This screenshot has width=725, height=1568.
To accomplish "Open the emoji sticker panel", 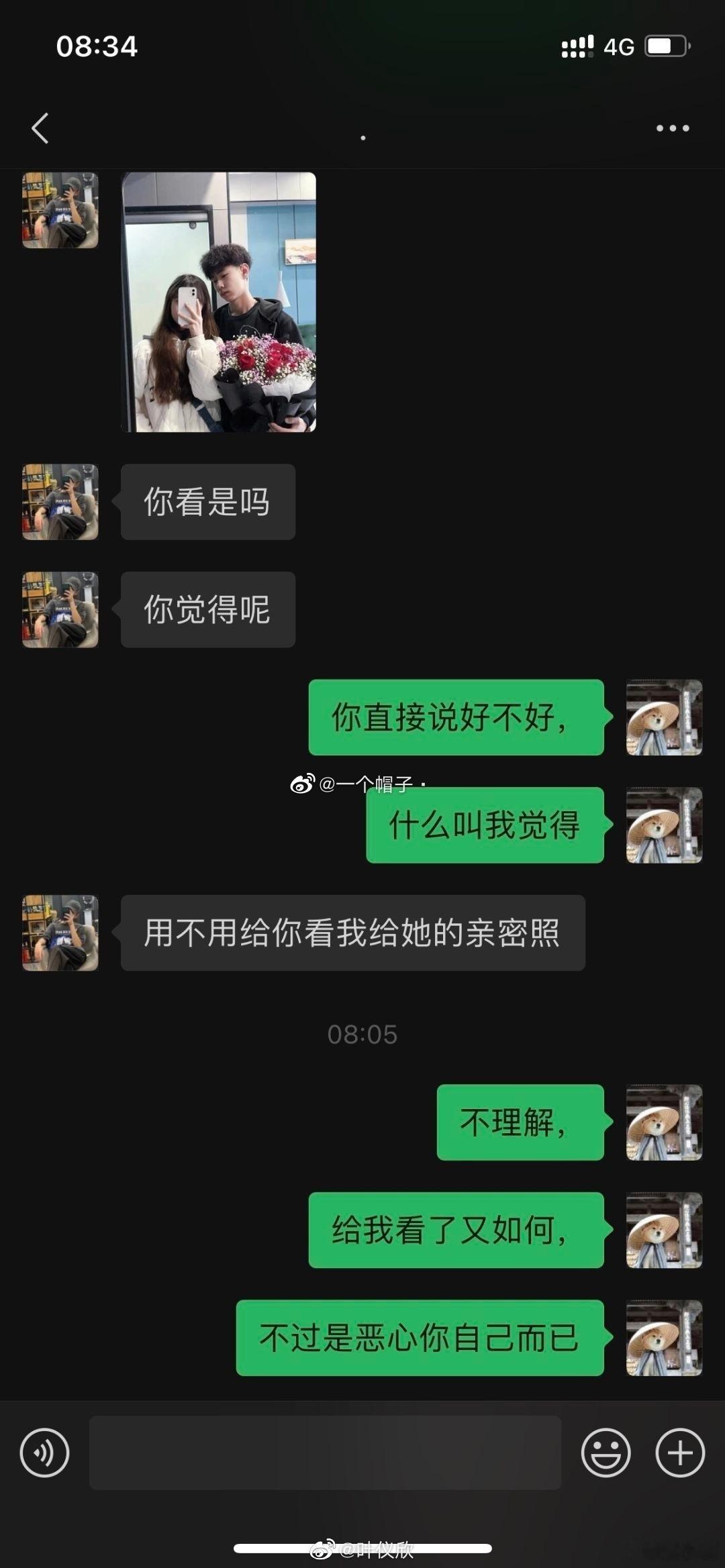I will (x=606, y=1453).
